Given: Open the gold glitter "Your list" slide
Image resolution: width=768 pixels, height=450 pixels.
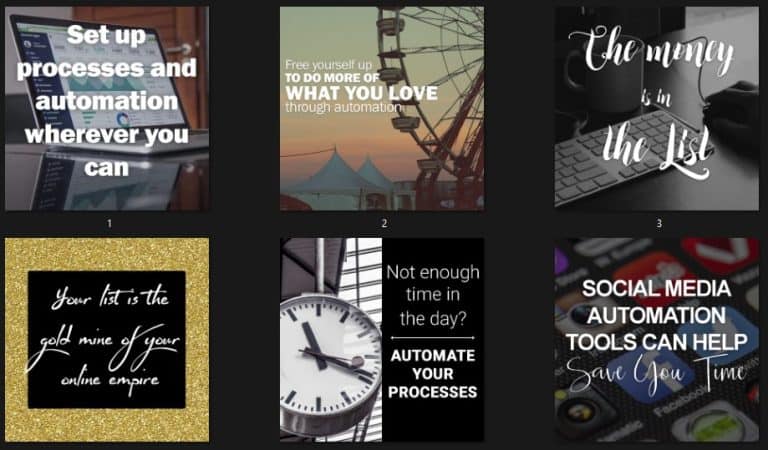Looking at the screenshot, I should point(107,339).
